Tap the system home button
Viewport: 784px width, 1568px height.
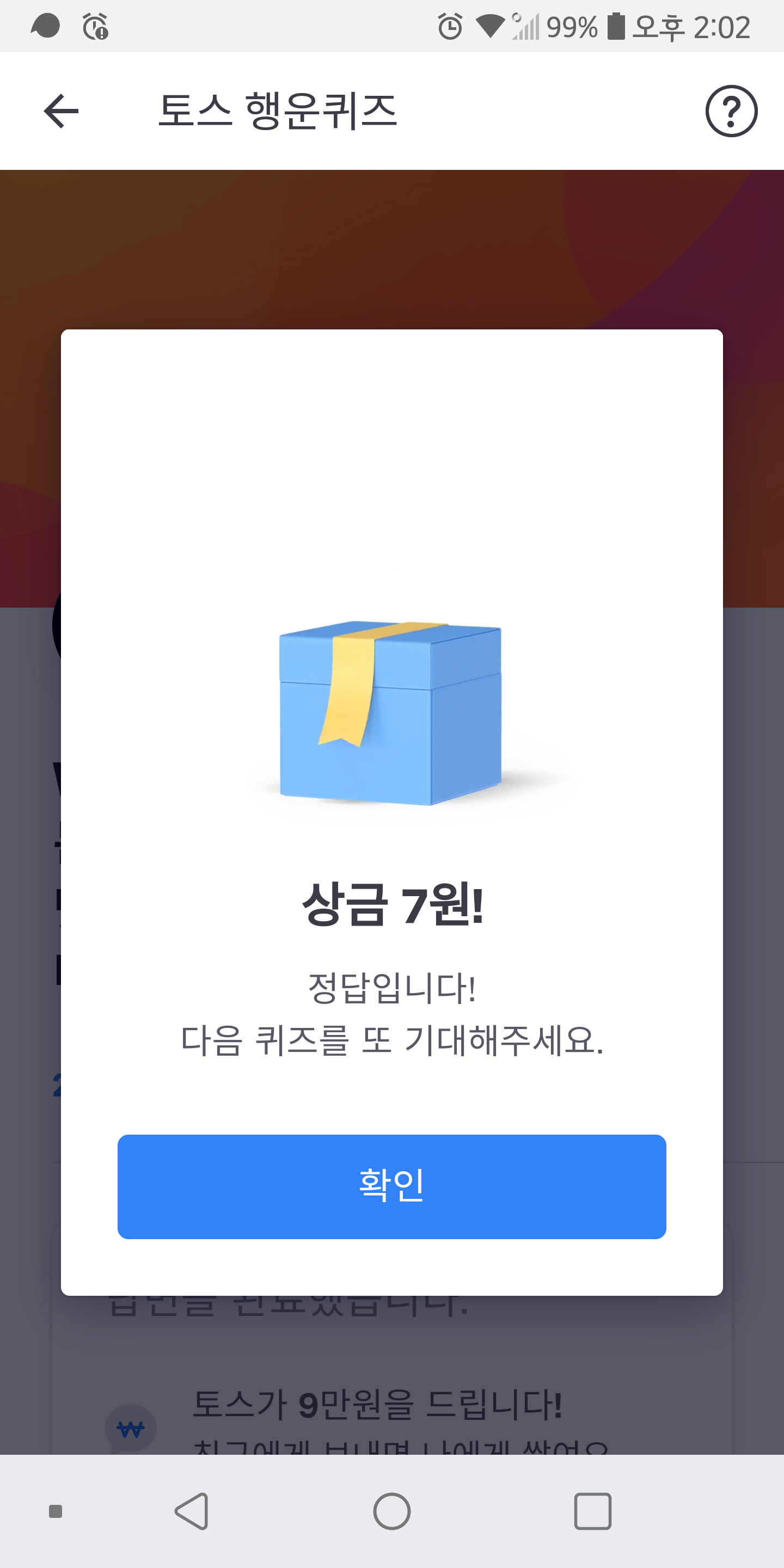pos(391,1511)
